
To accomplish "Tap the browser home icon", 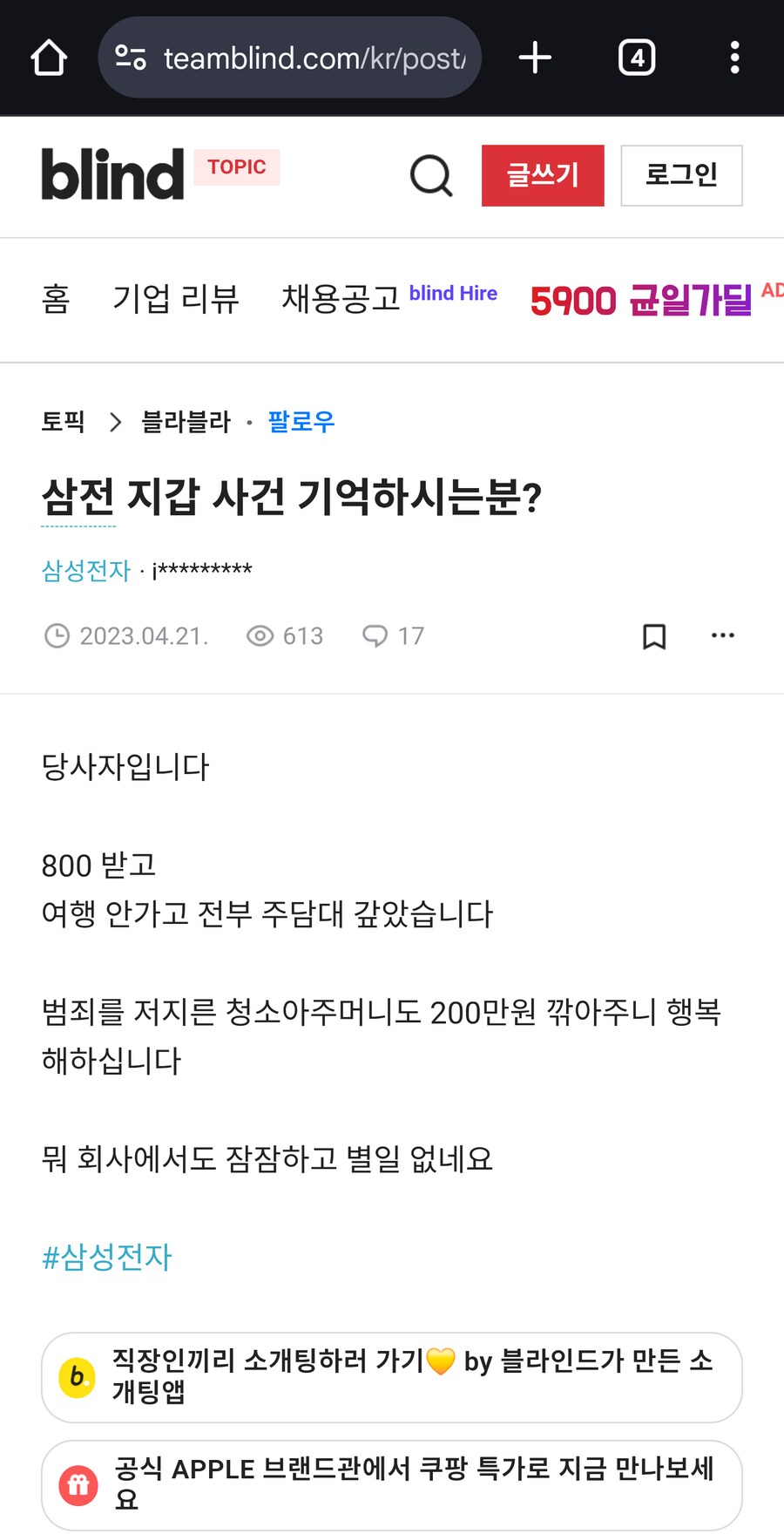I will point(49,58).
